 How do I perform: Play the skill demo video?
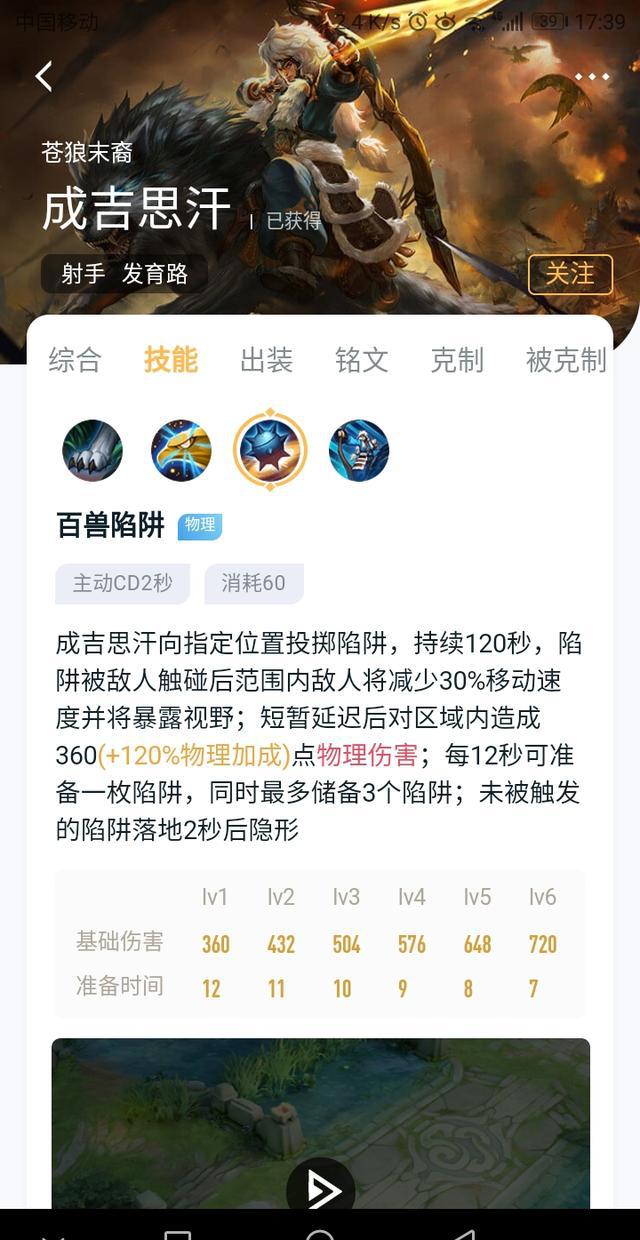(321, 1189)
